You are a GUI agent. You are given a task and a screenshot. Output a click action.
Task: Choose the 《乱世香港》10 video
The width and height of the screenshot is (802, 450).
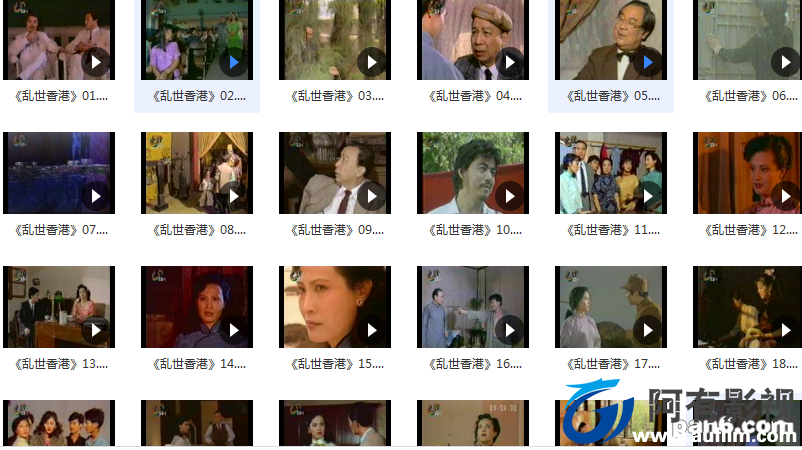coord(472,173)
